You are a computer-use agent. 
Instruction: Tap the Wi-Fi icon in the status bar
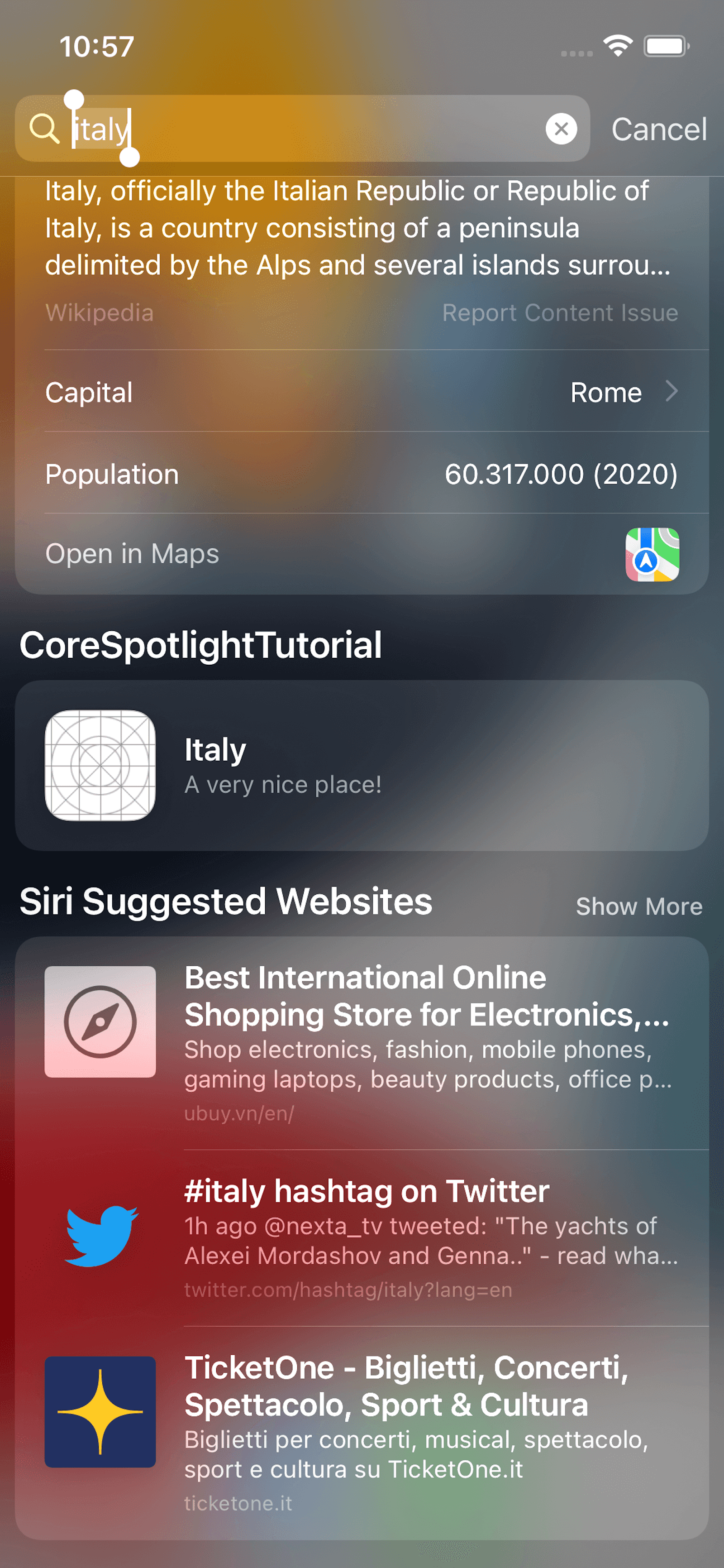coord(619,44)
